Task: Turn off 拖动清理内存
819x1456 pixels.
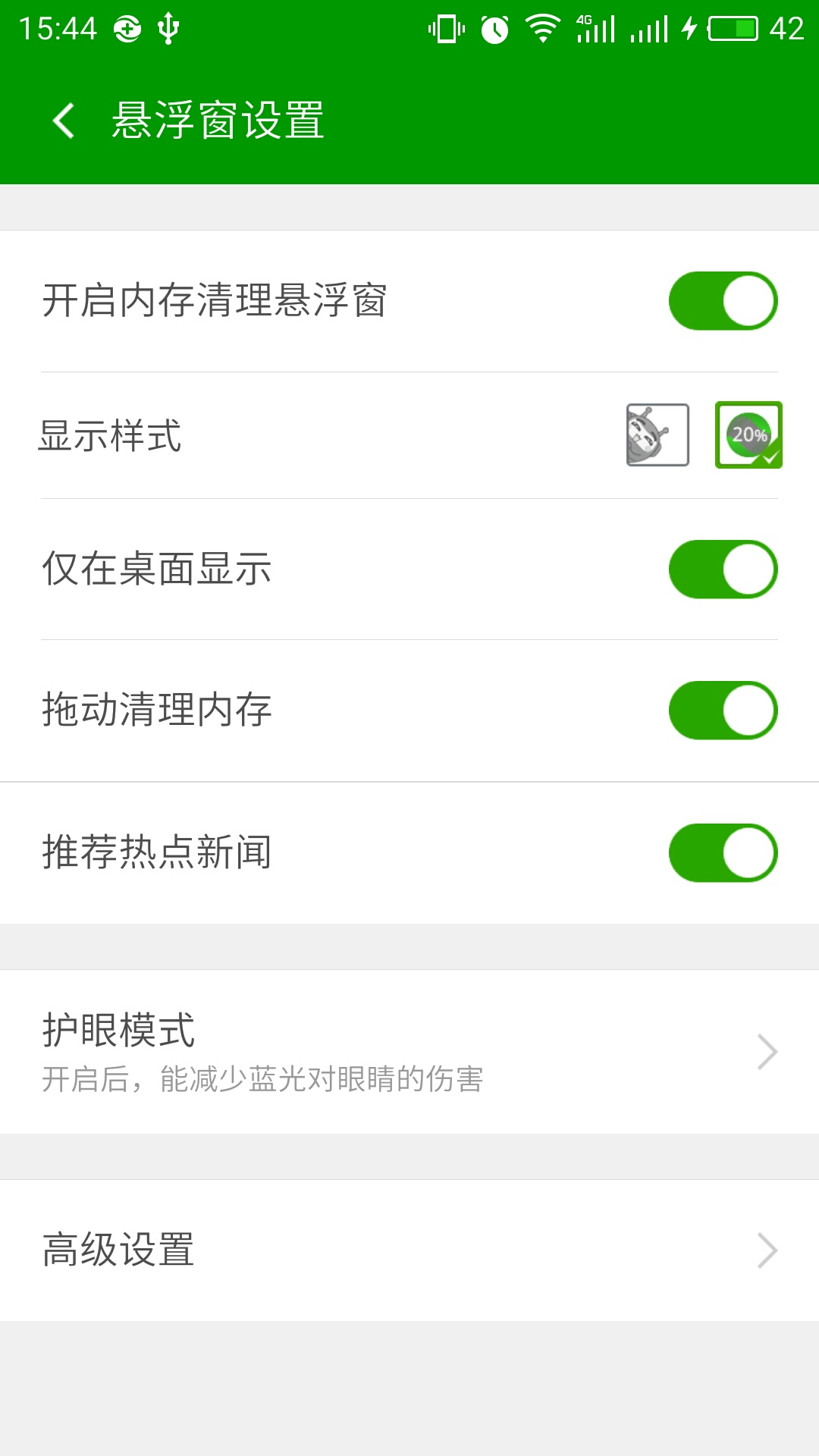Action: (x=723, y=711)
